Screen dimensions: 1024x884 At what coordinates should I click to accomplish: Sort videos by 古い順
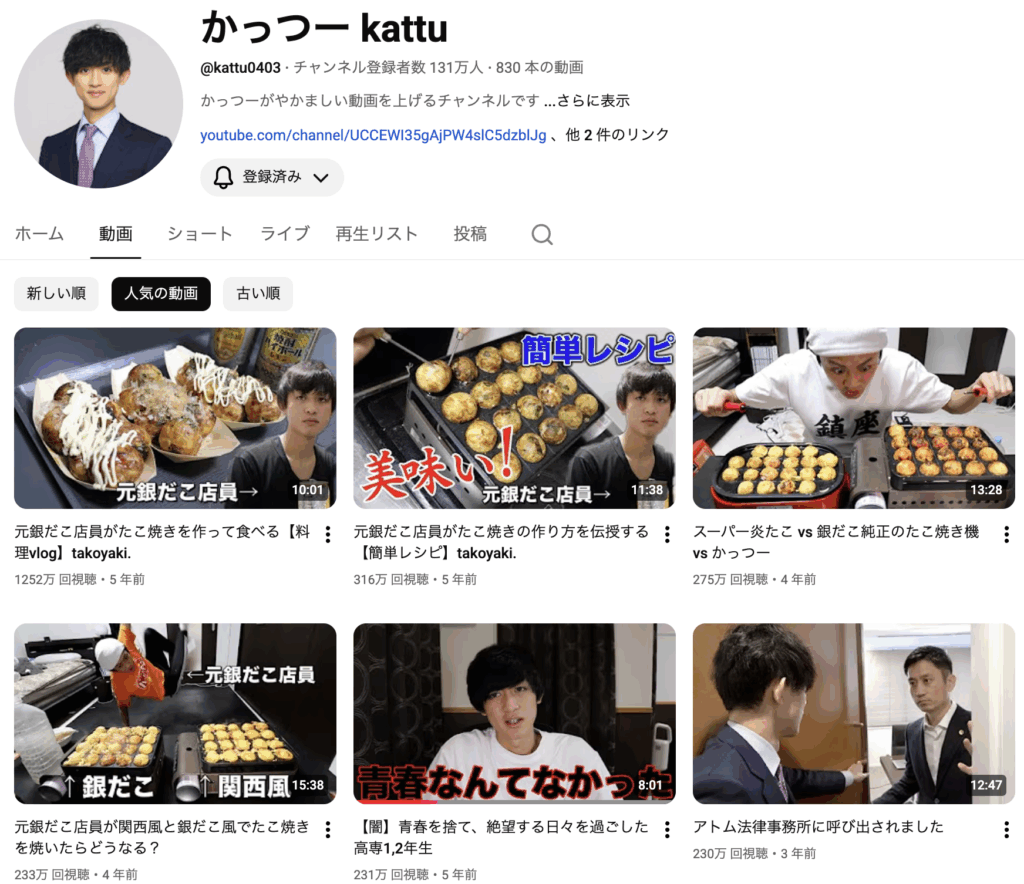pos(257,294)
